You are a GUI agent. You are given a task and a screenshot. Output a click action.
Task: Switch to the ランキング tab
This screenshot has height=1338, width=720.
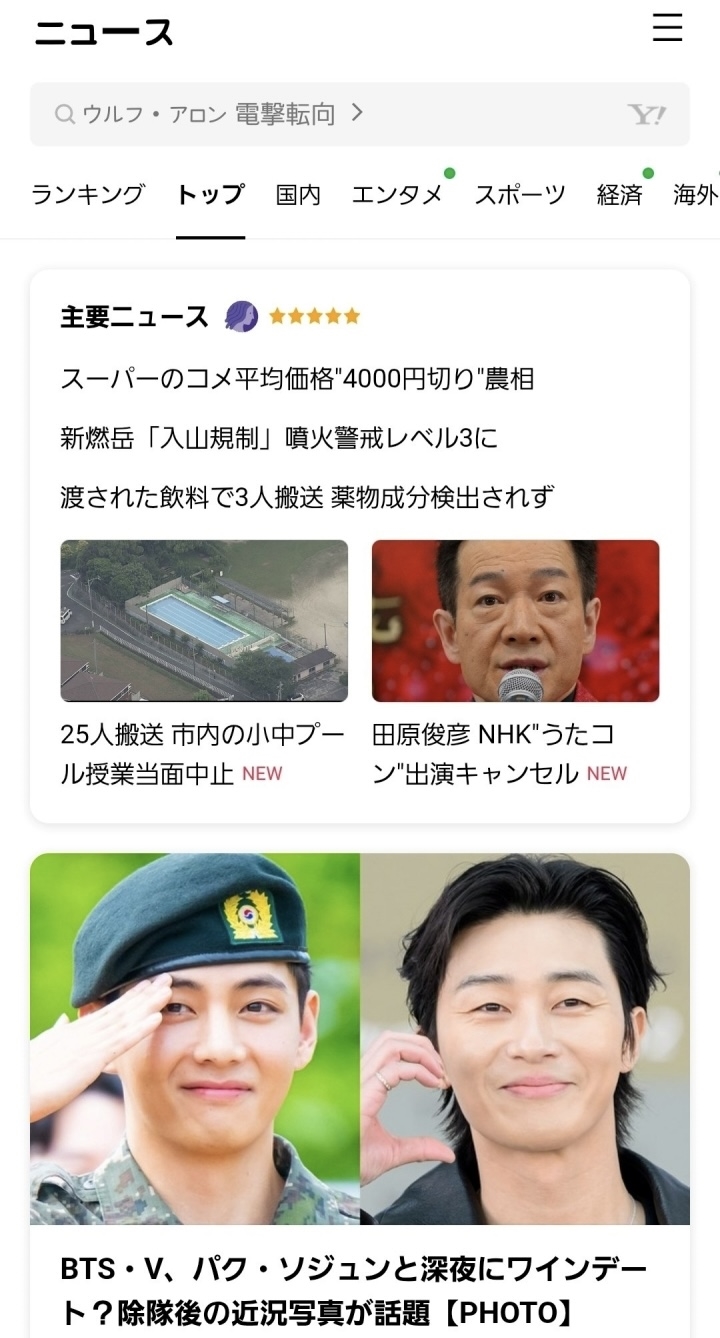pyautogui.click(x=88, y=194)
